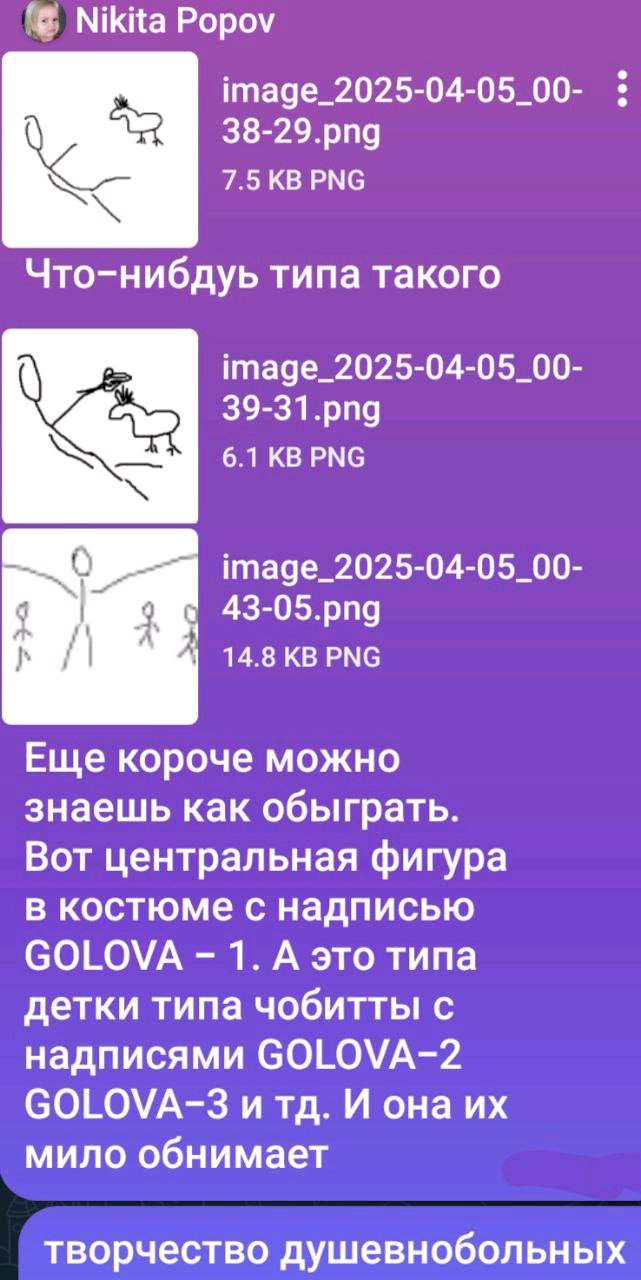Open the three-dot menu beside the first file

pos(621,94)
